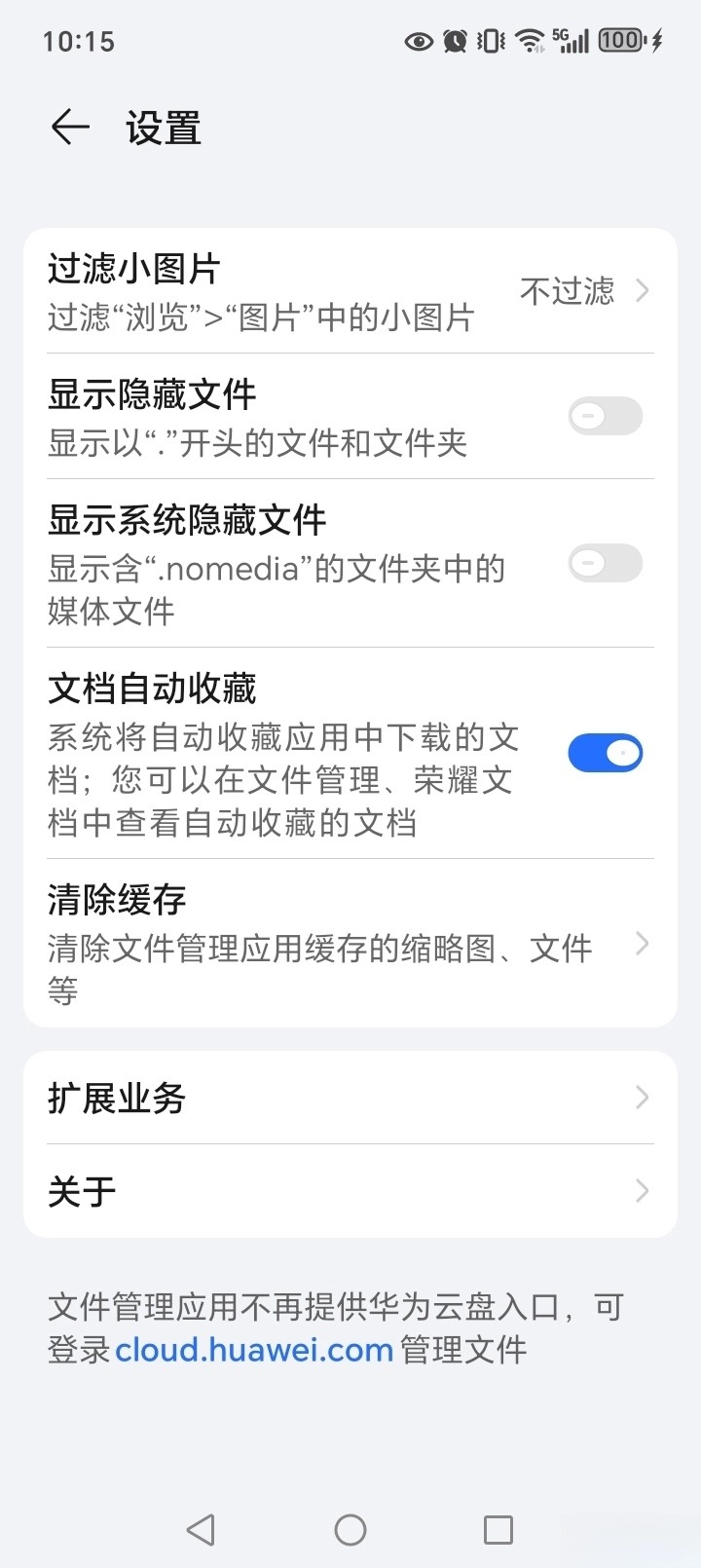Disable 文档自动收藏 switch
701x1568 pixels.
click(605, 753)
